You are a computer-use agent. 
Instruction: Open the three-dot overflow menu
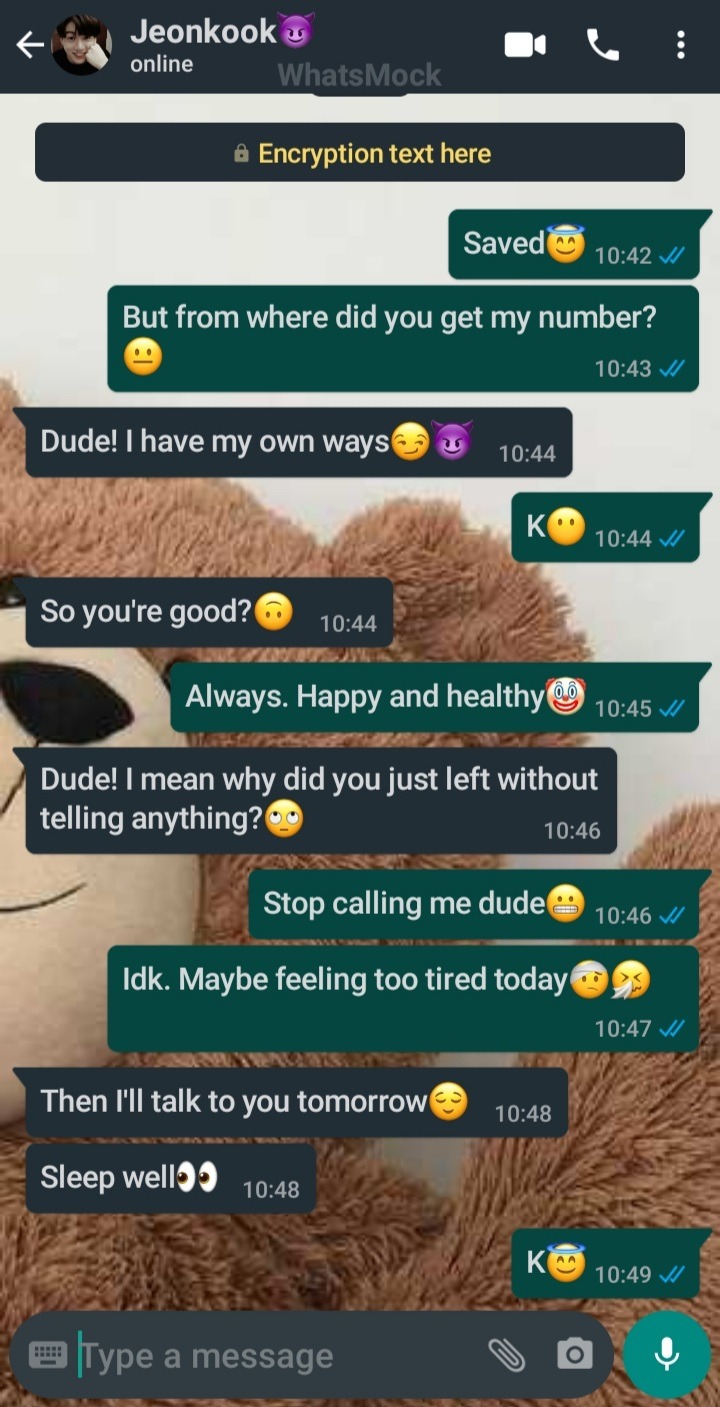click(x=680, y=45)
